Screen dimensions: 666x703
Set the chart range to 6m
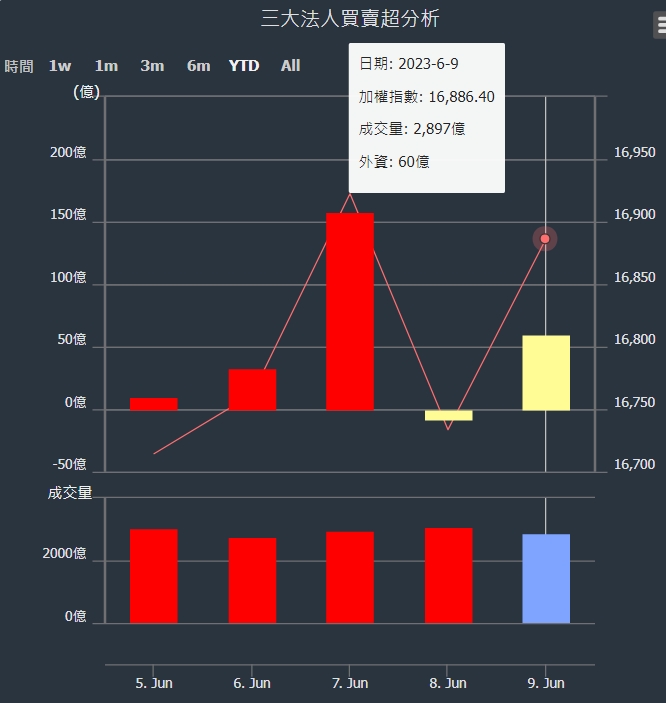(198, 66)
